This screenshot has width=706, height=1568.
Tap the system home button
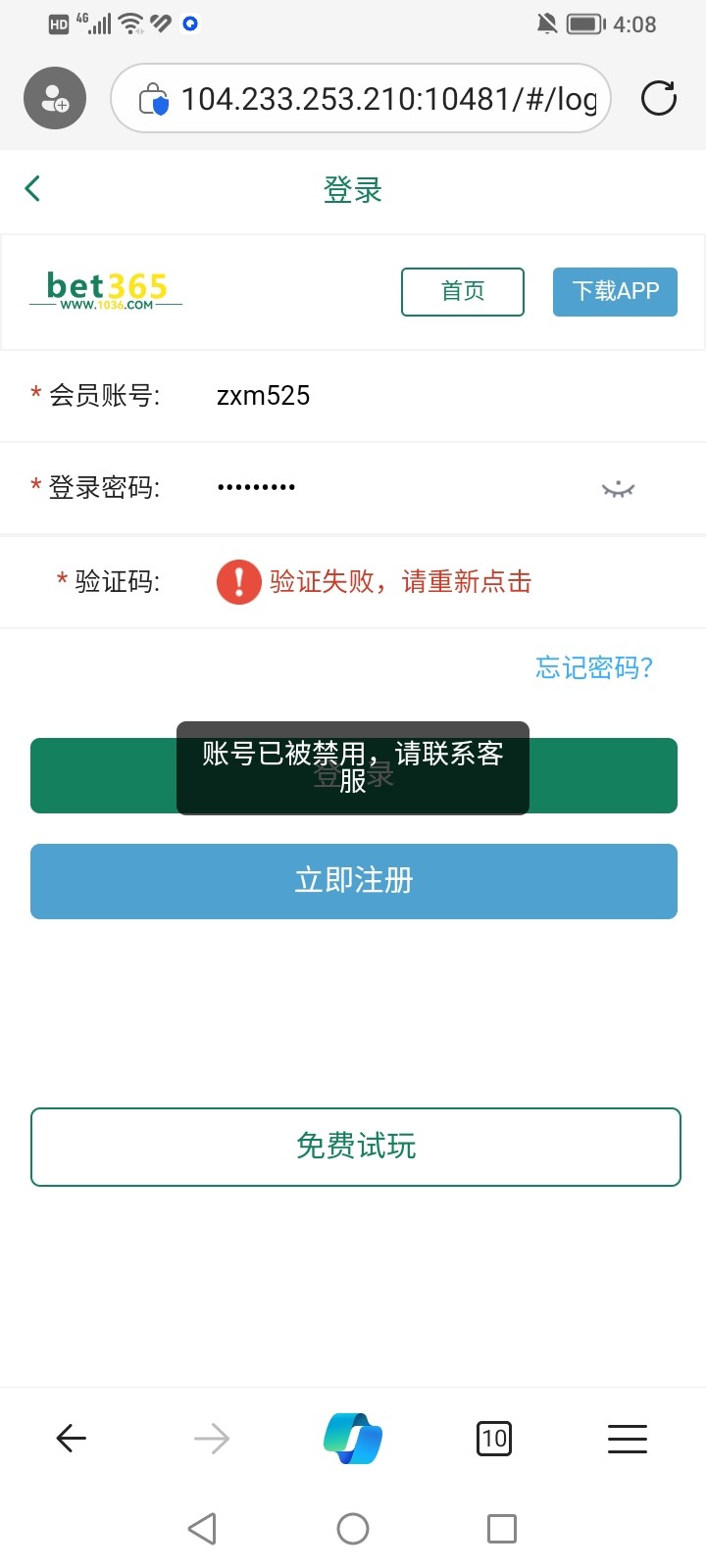pyautogui.click(x=353, y=1529)
